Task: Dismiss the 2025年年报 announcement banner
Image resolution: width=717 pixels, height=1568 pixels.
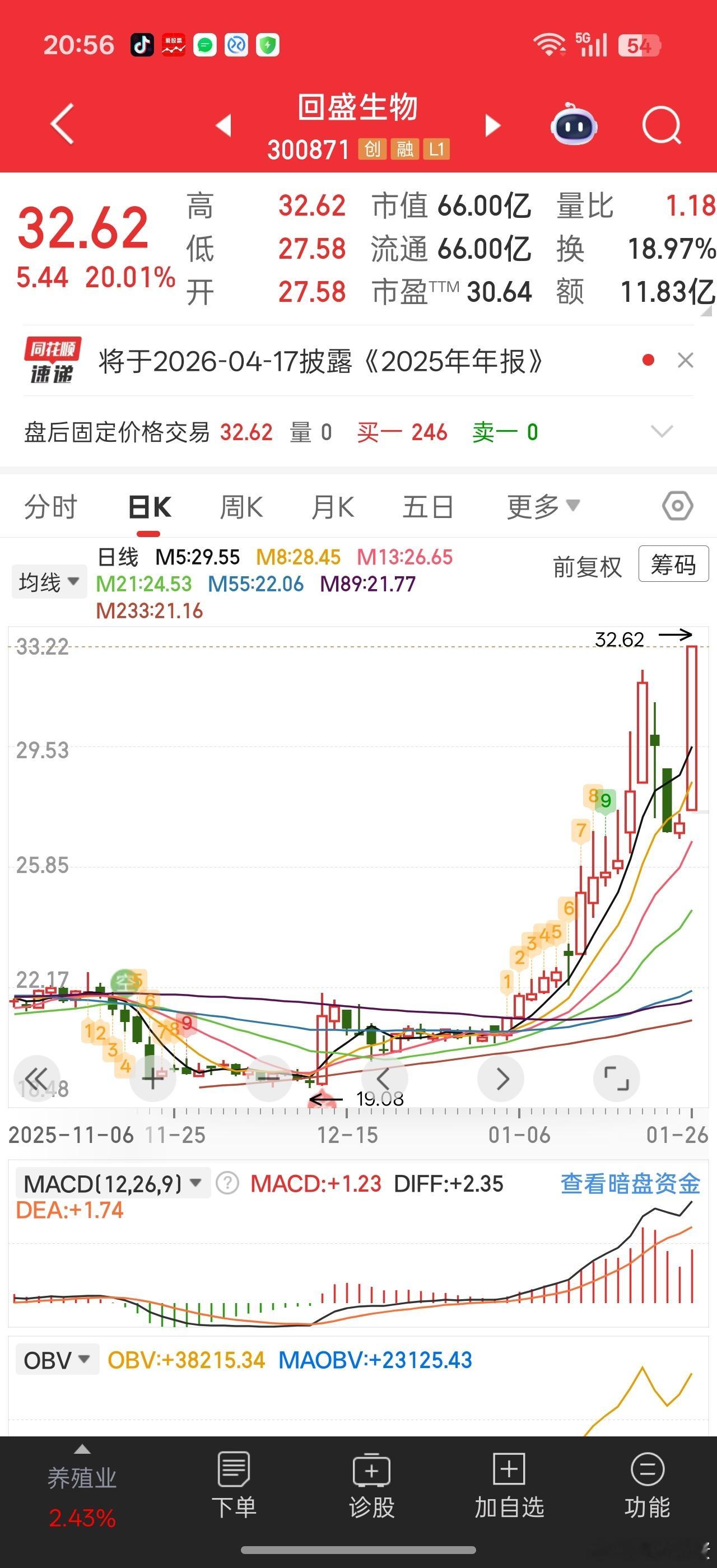Action: (687, 360)
